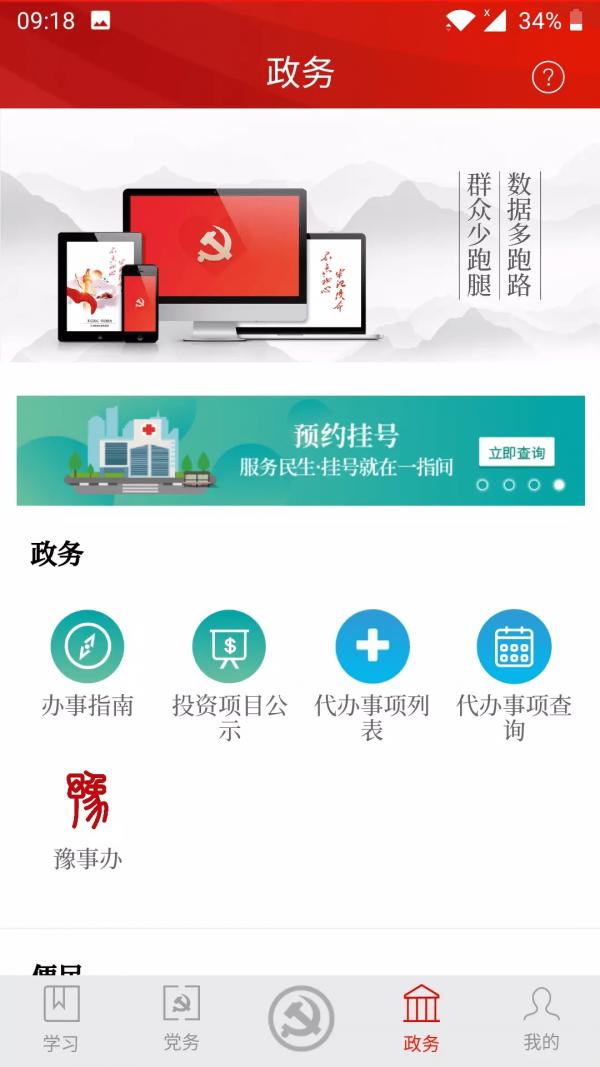Select the 政务 tab
The width and height of the screenshot is (600, 1067).
pos(421,1018)
